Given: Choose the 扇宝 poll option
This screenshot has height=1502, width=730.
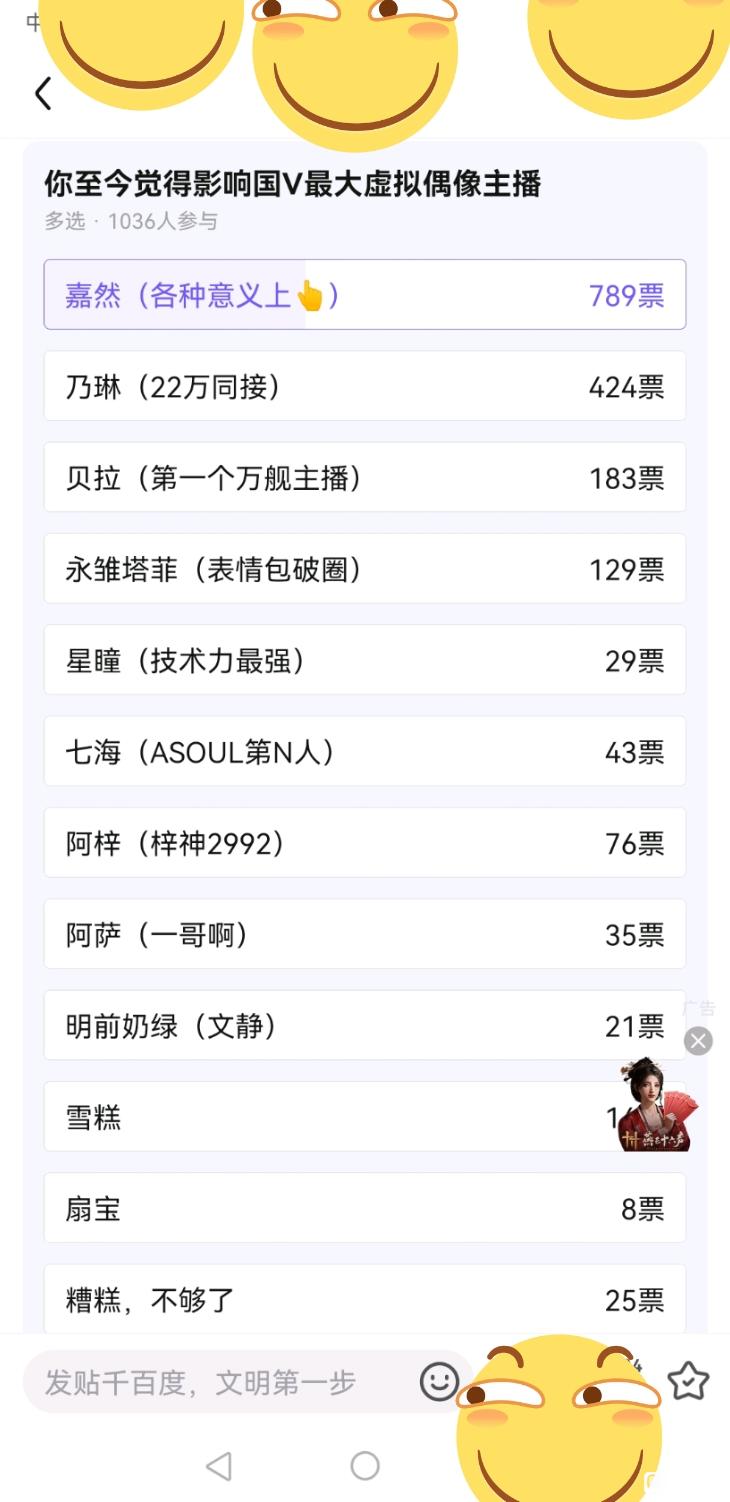Looking at the screenshot, I should click(x=365, y=1208).
